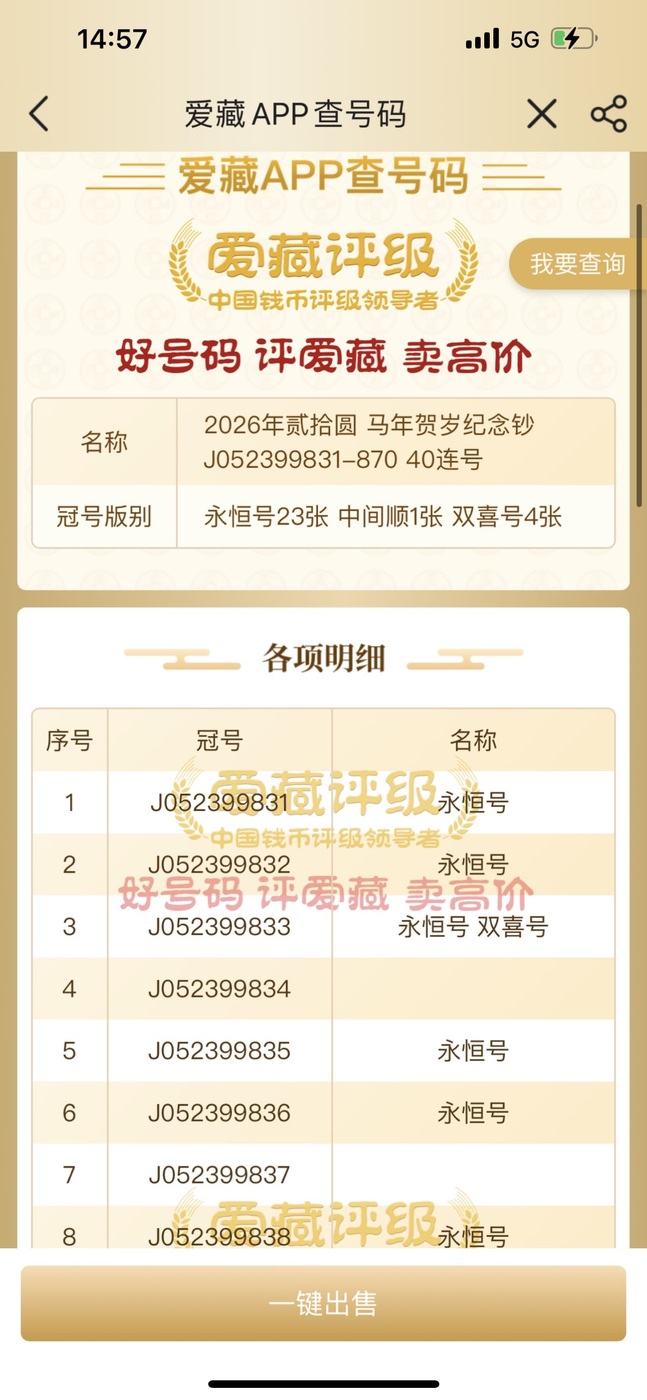Open the 我要查询 floating button
Screen dimensions: 647x1400
576,264
